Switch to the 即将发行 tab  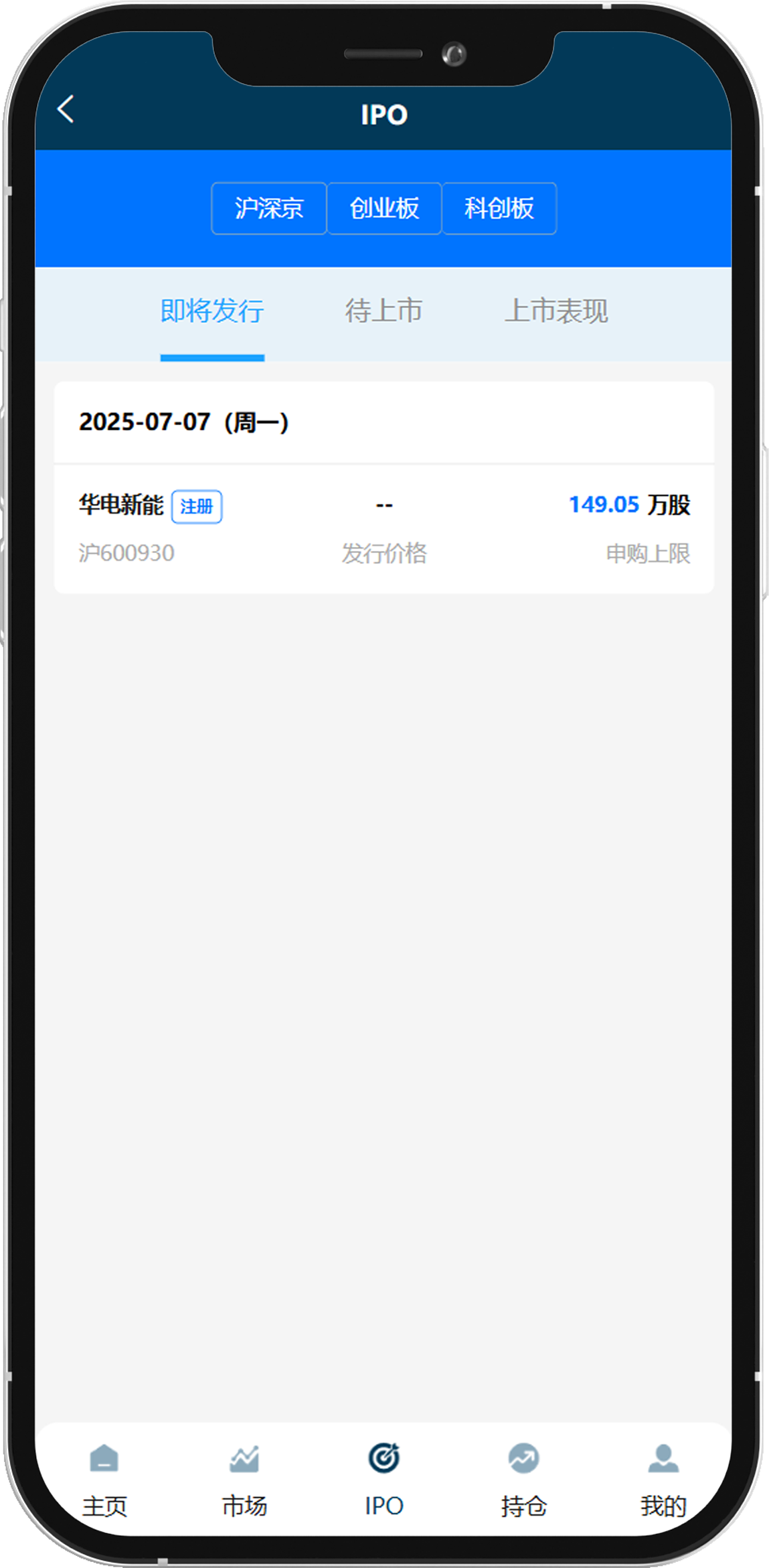(x=212, y=311)
